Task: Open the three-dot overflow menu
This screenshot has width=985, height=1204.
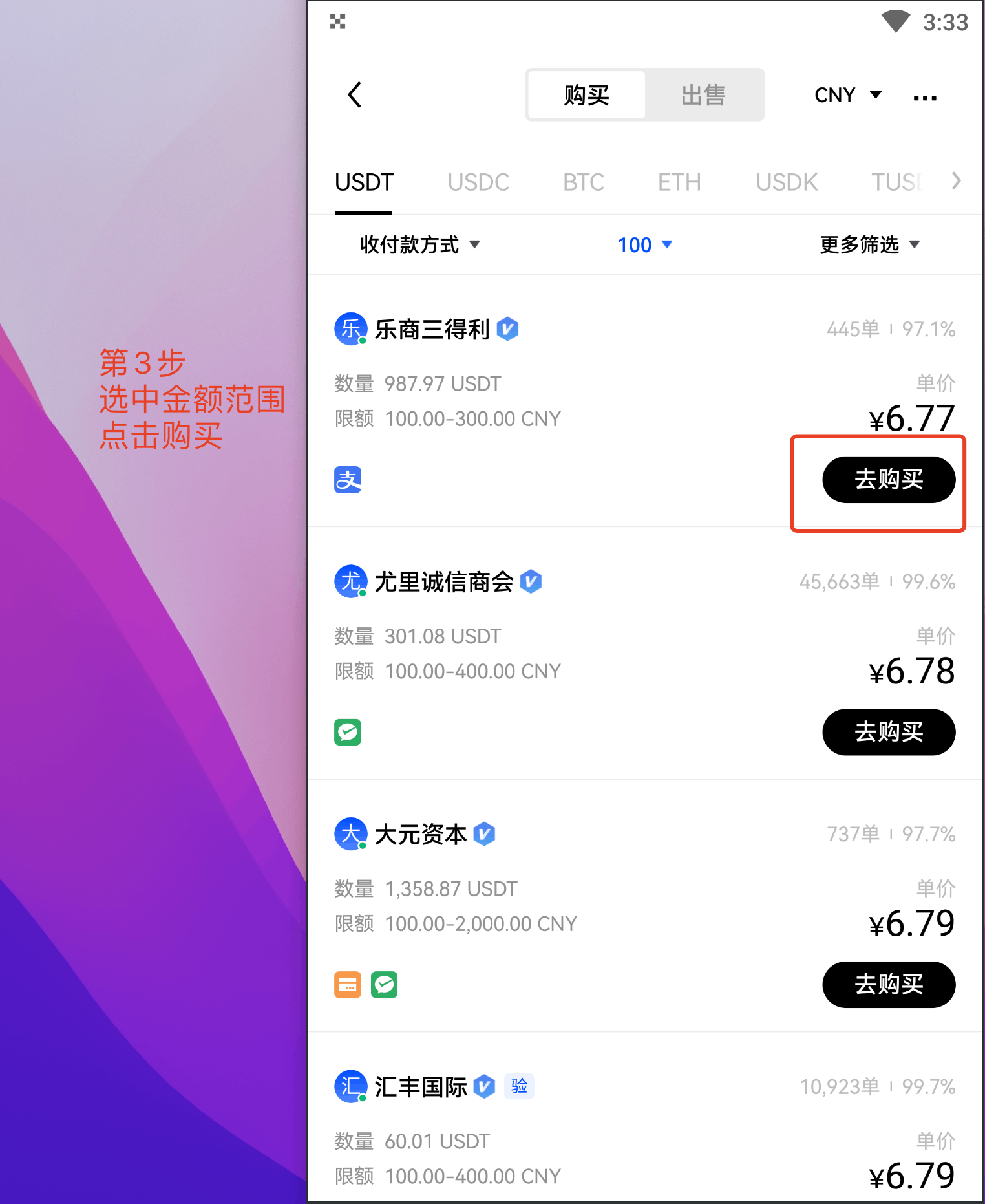Action: tap(924, 98)
